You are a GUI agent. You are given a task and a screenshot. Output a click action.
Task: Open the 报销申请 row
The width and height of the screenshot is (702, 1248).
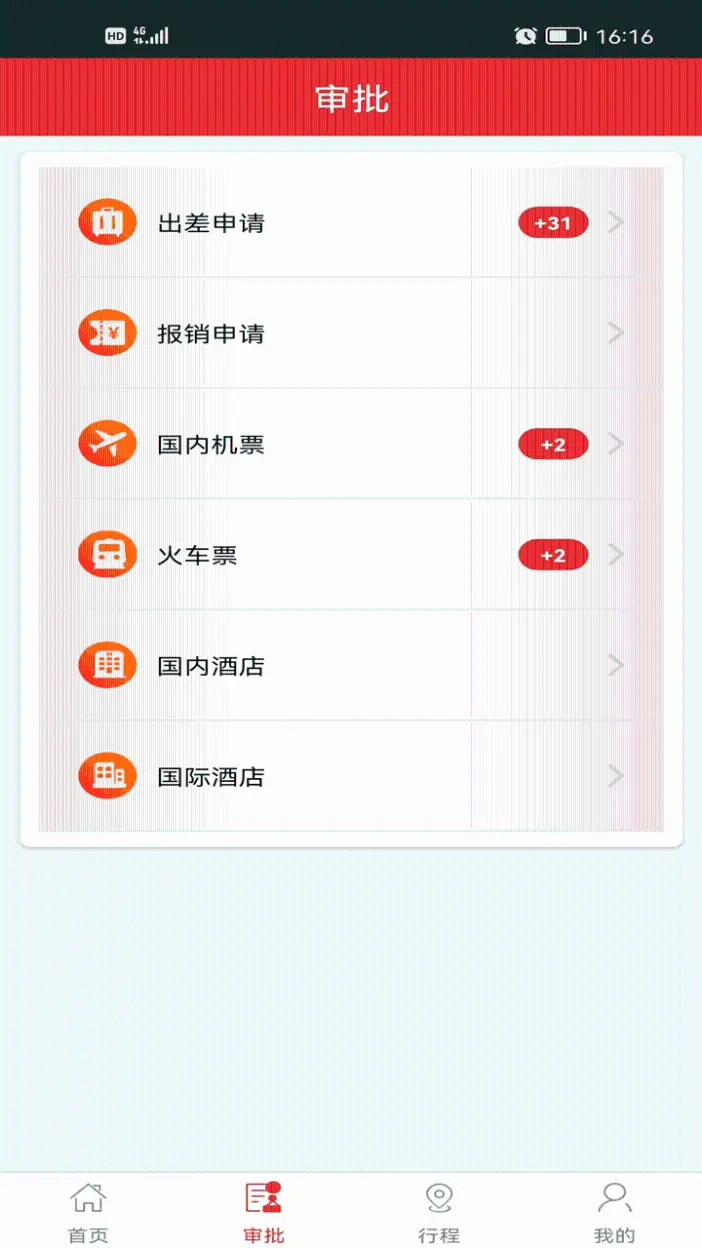pyautogui.click(x=350, y=333)
